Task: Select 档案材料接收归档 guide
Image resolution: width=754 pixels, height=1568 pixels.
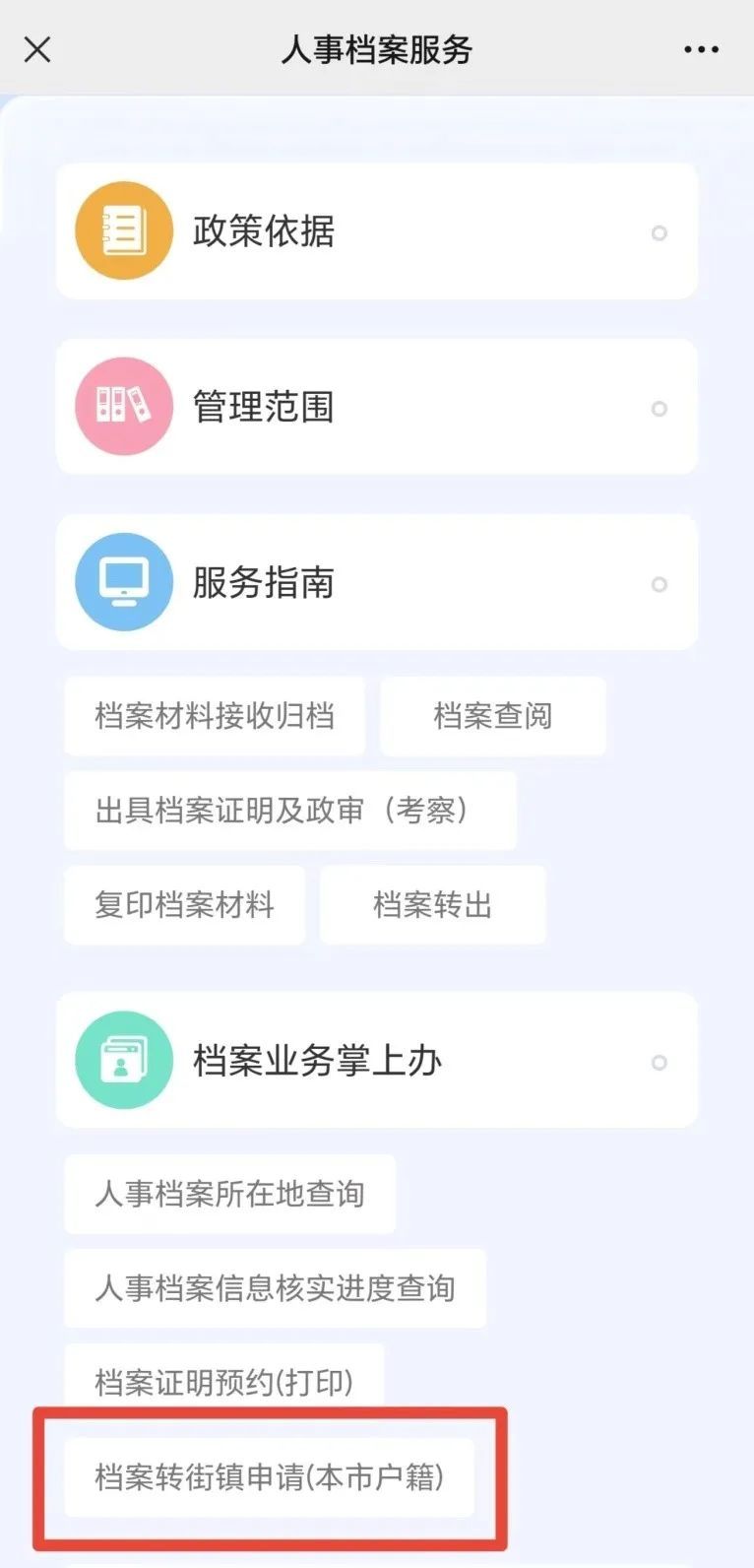Action: (x=215, y=715)
